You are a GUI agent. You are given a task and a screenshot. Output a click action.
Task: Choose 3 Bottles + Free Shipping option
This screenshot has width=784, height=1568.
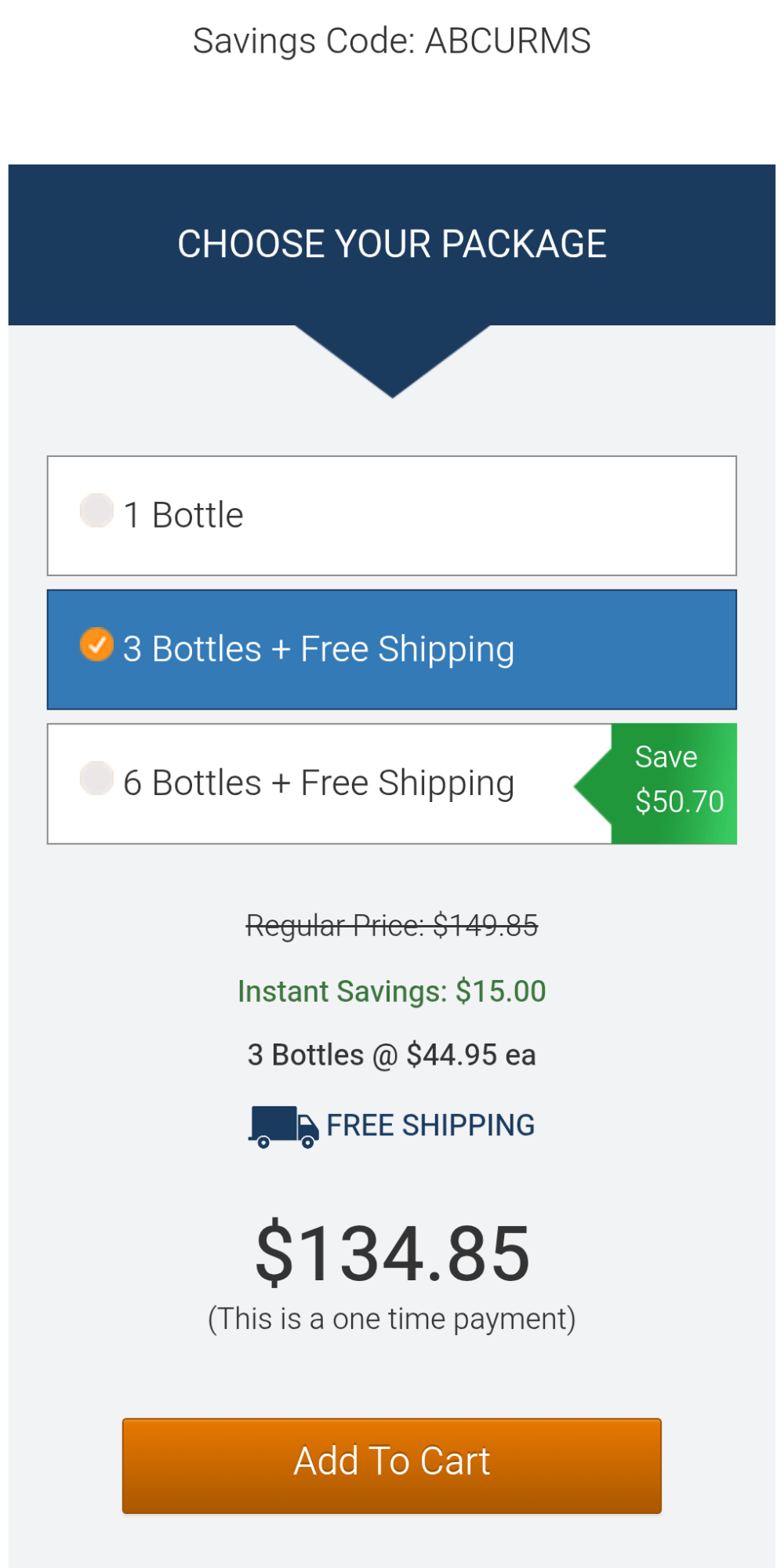coord(392,650)
